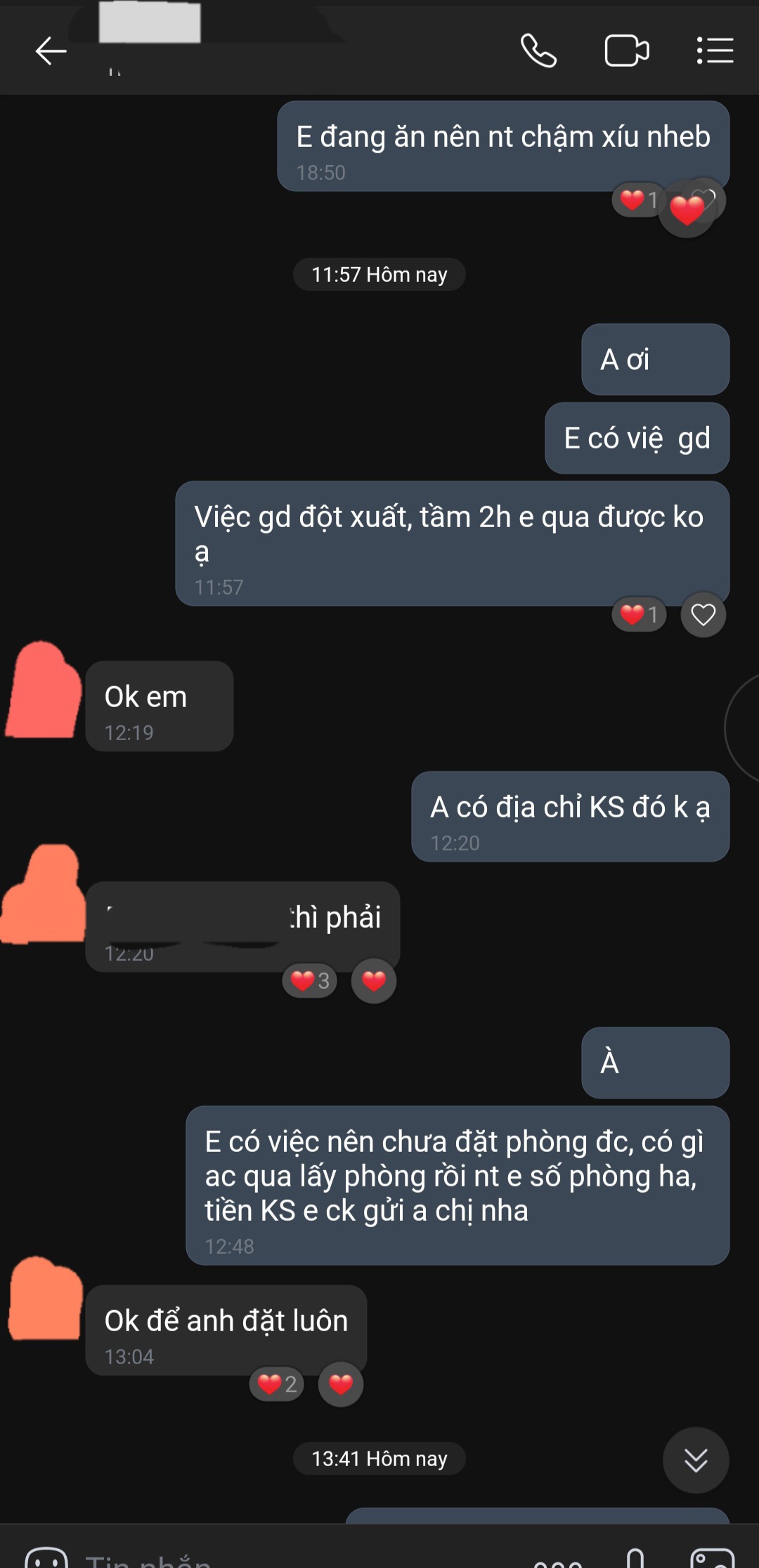Jump to the latest messages

click(695, 1460)
